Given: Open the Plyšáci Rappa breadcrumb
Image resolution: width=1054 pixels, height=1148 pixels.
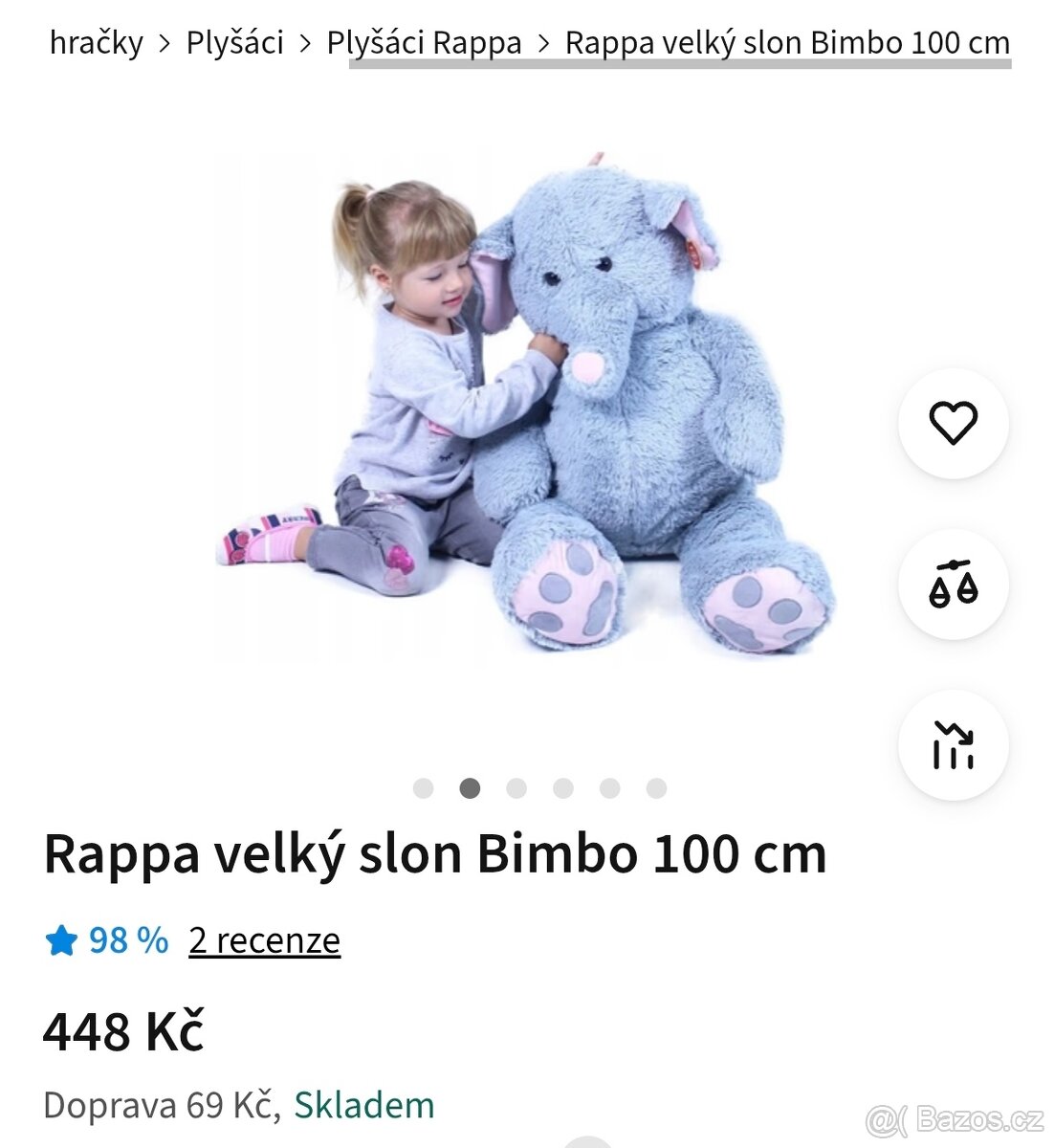Looking at the screenshot, I should [424, 43].
